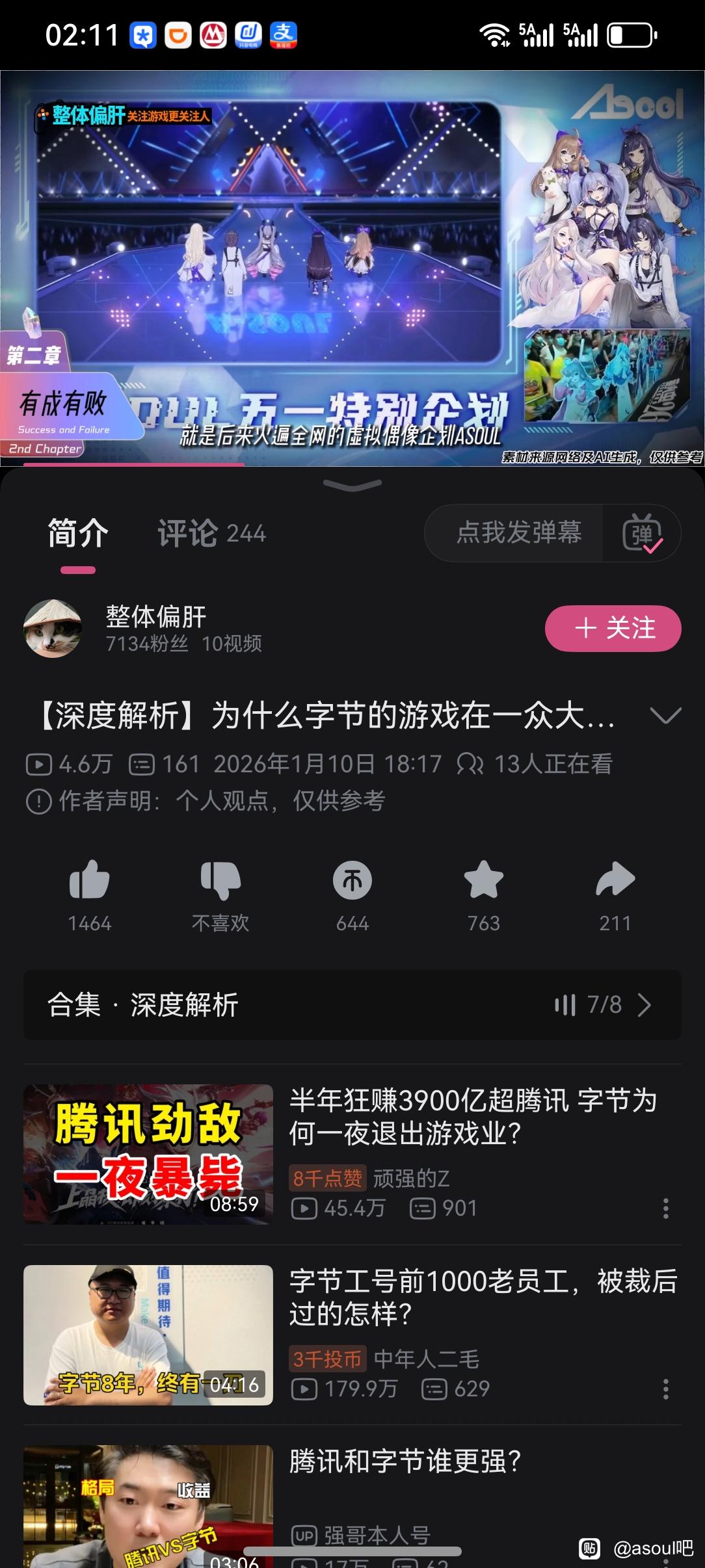Tap 点我发弹幕 to write a danmaku
Viewport: 705px width, 1568px height.
click(518, 533)
